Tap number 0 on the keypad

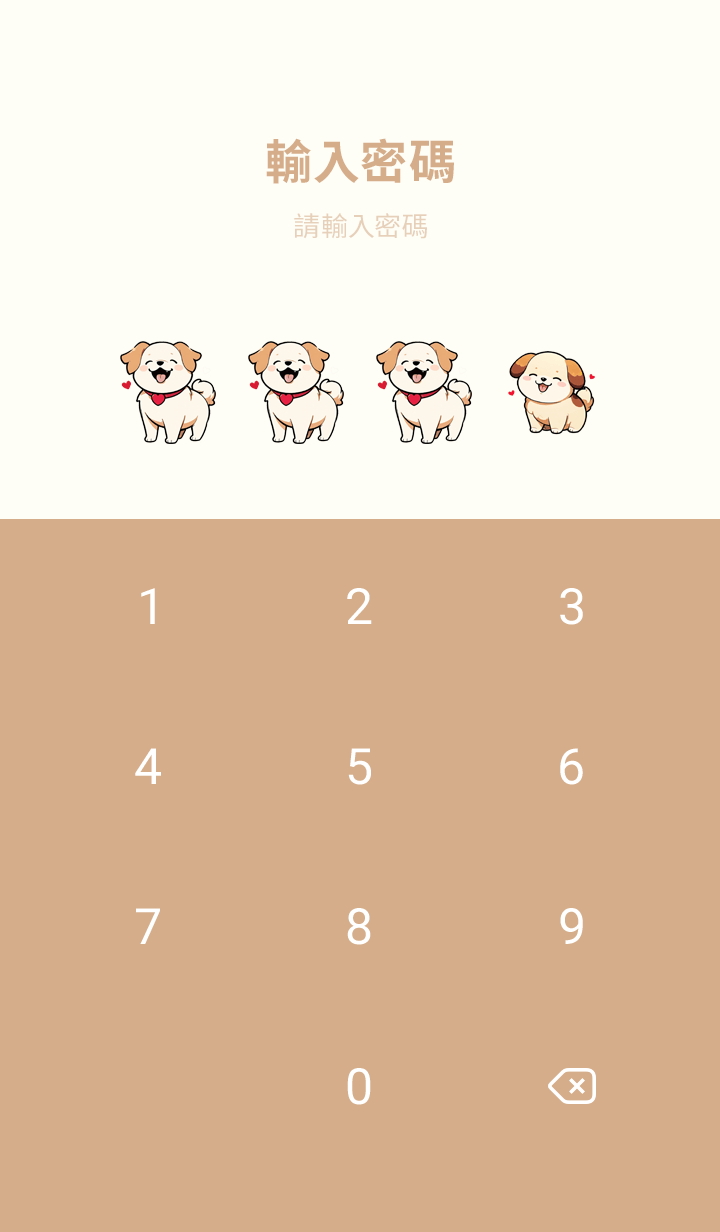(x=359, y=1087)
